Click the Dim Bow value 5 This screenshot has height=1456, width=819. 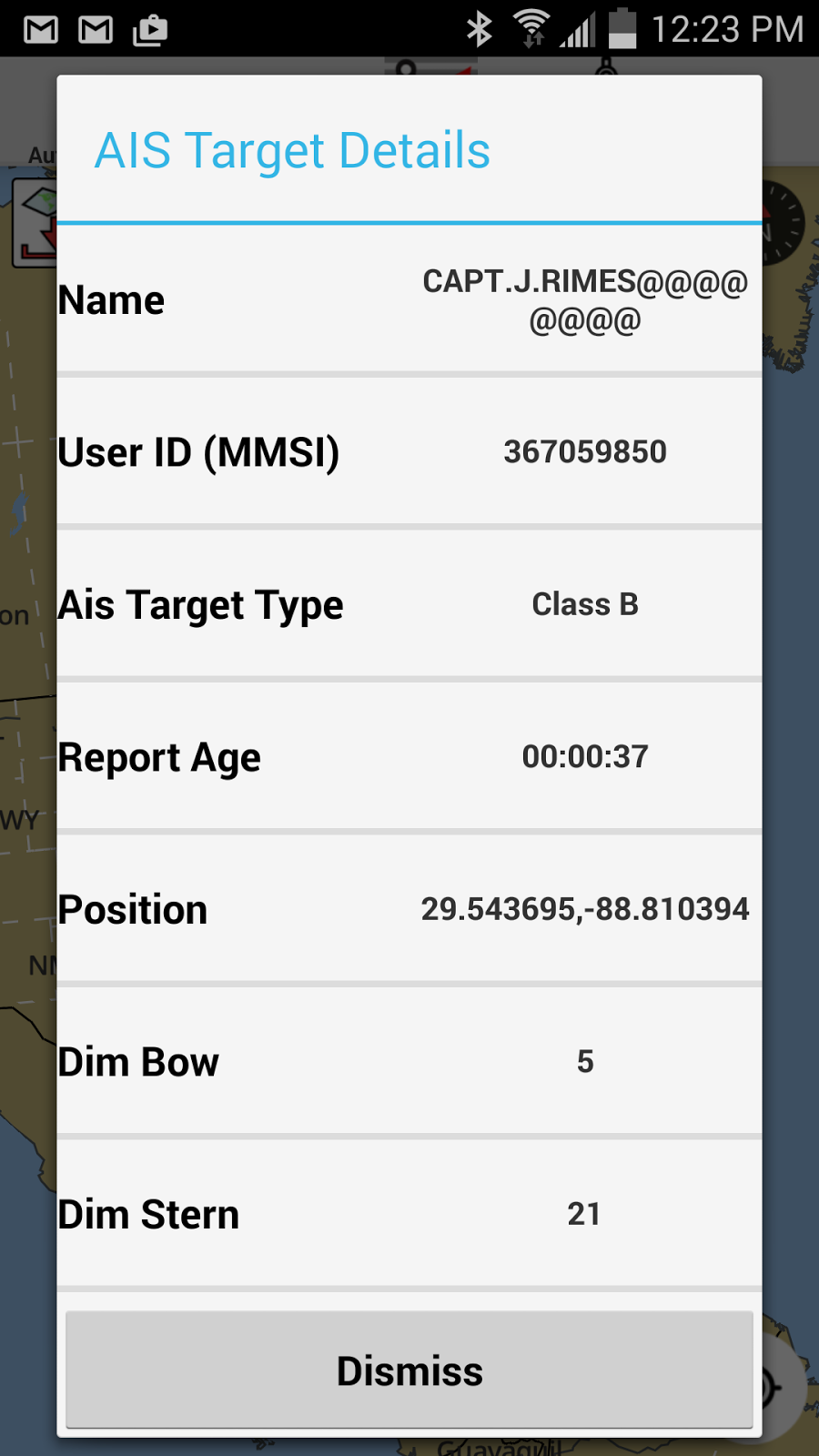[586, 1061]
